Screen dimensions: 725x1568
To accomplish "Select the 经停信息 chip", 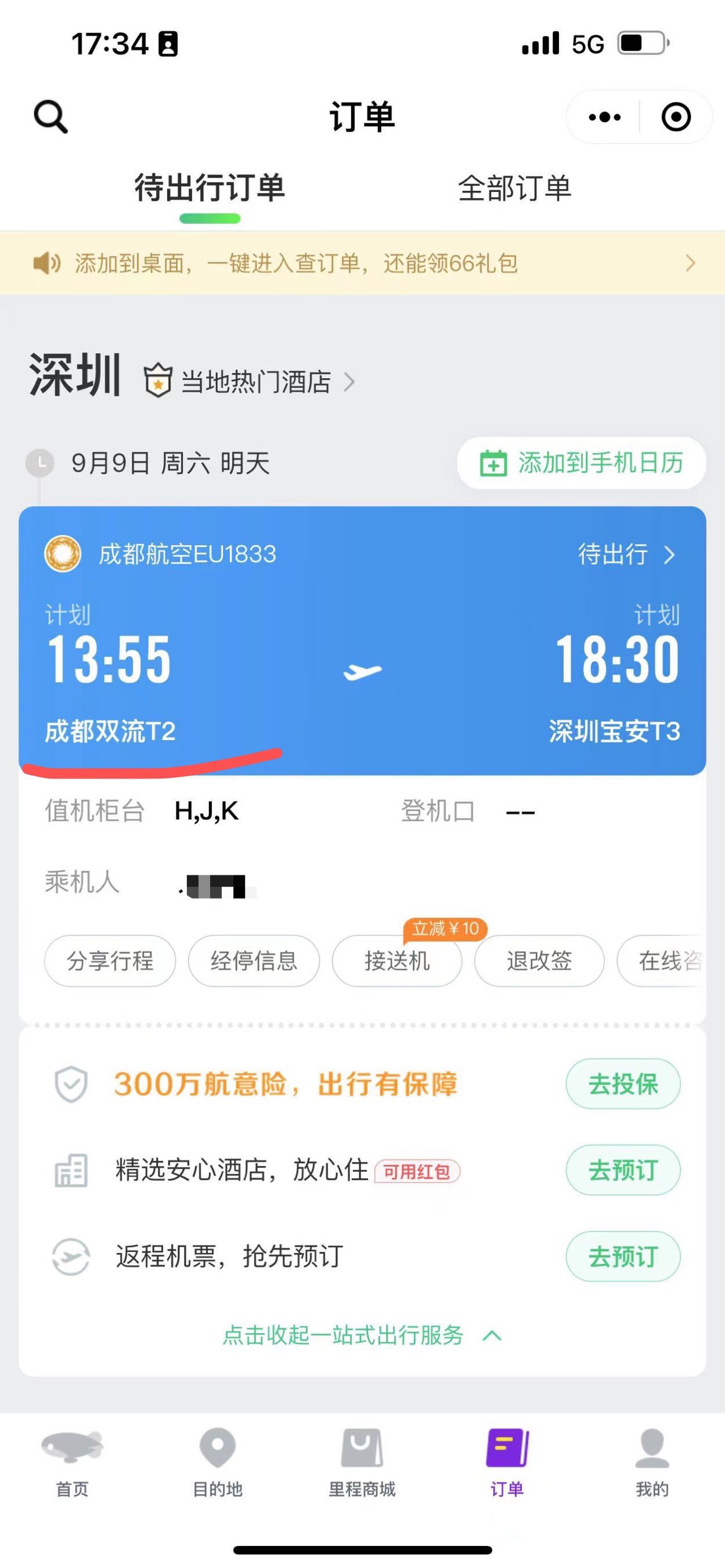I will click(254, 961).
